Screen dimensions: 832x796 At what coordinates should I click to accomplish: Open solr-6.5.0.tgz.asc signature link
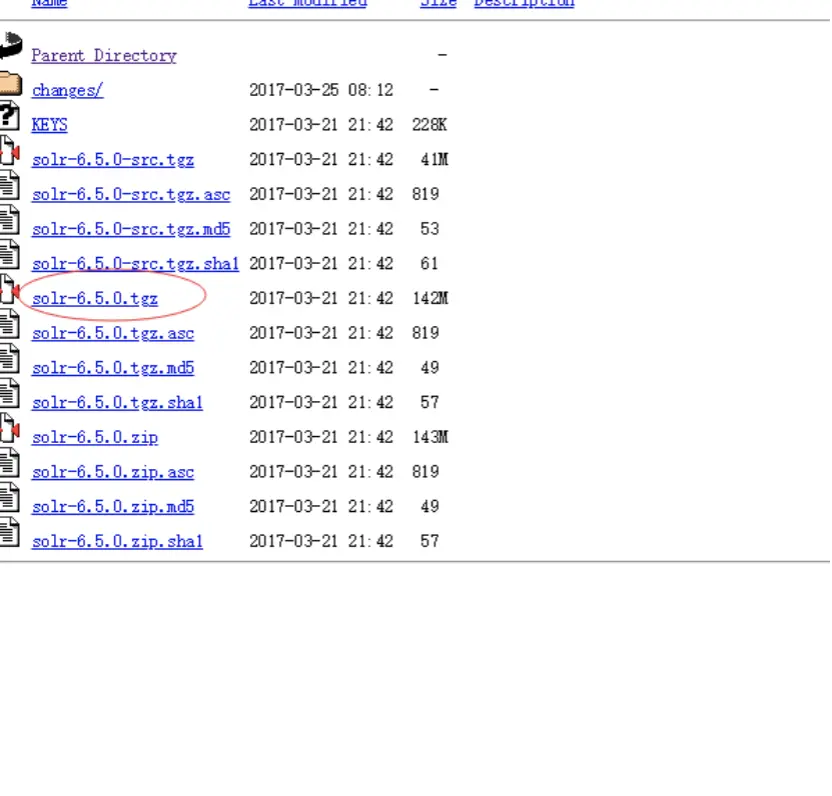coord(112,333)
